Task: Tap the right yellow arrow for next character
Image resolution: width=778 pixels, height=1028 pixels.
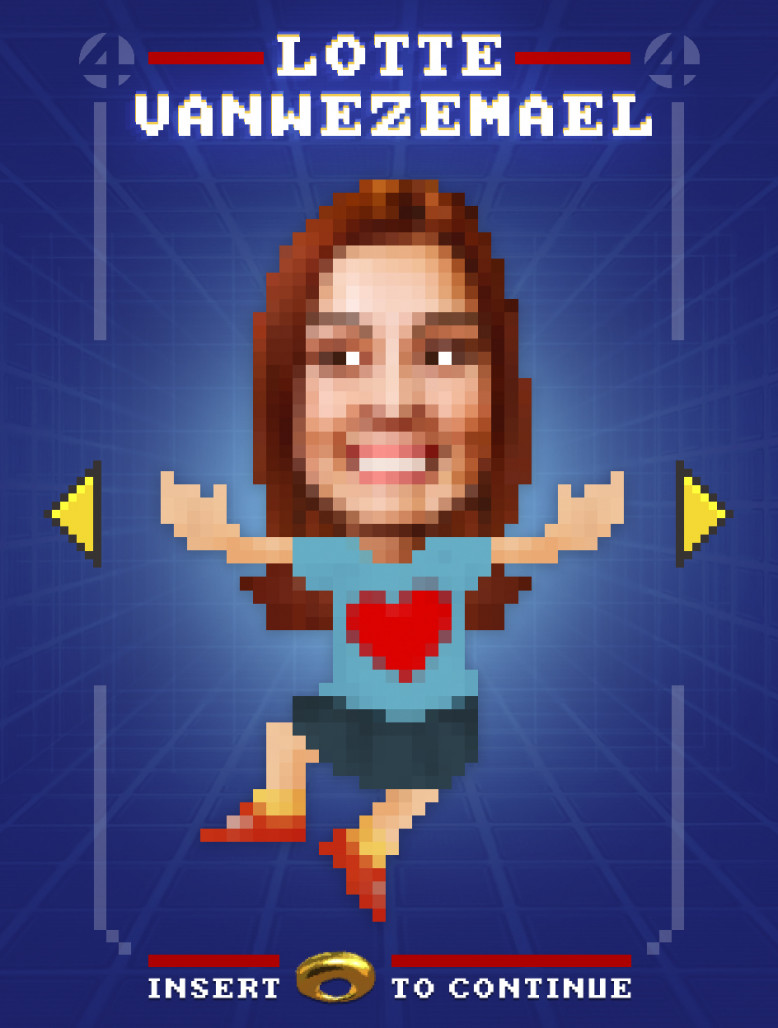Action: [701, 514]
